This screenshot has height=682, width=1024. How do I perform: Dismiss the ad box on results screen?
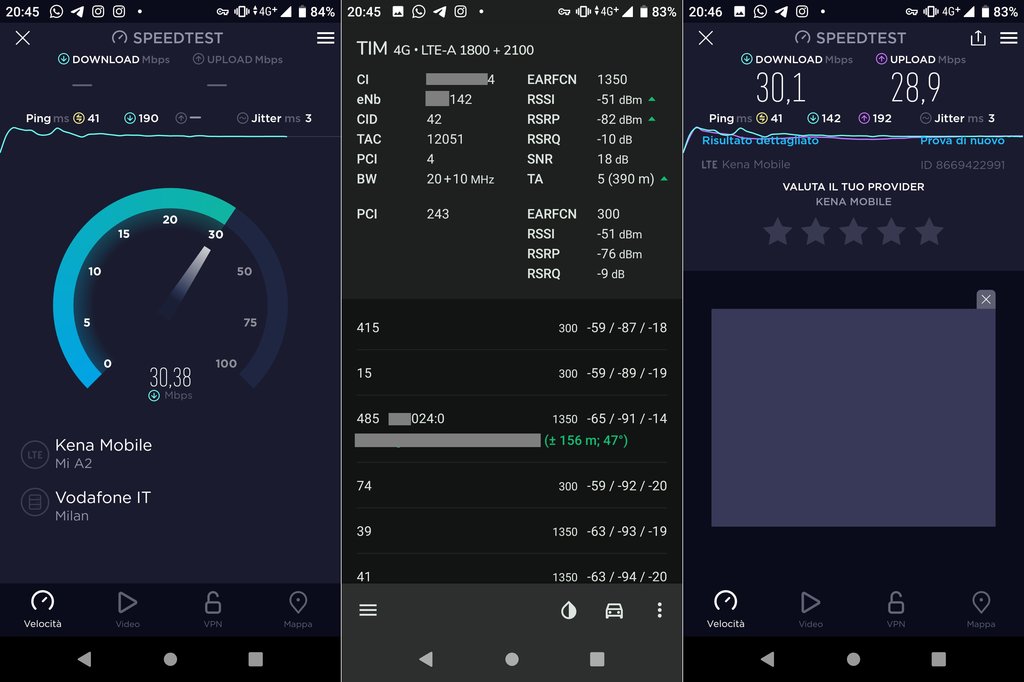pyautogui.click(x=986, y=299)
